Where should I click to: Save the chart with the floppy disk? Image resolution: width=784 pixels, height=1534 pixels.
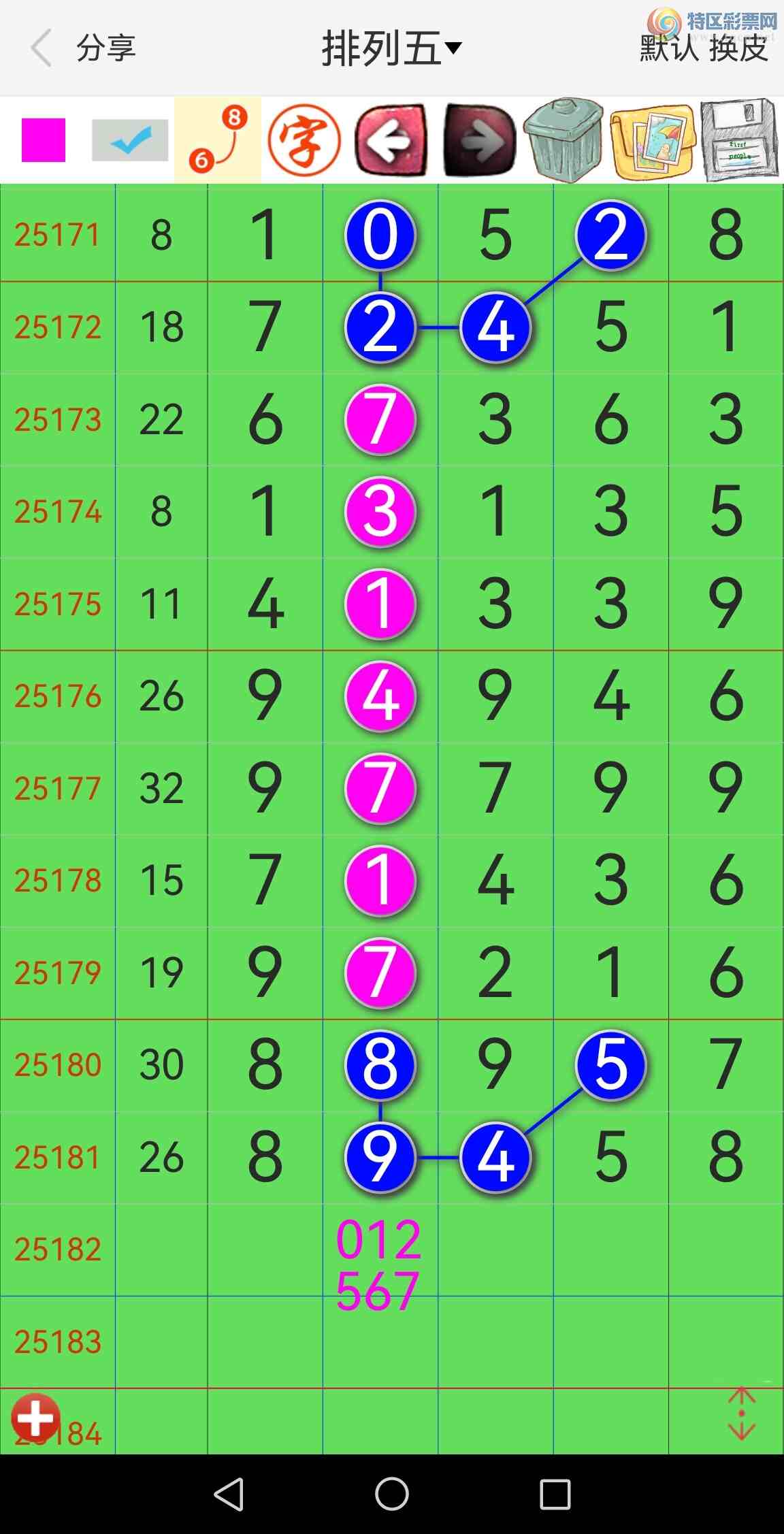[739, 140]
